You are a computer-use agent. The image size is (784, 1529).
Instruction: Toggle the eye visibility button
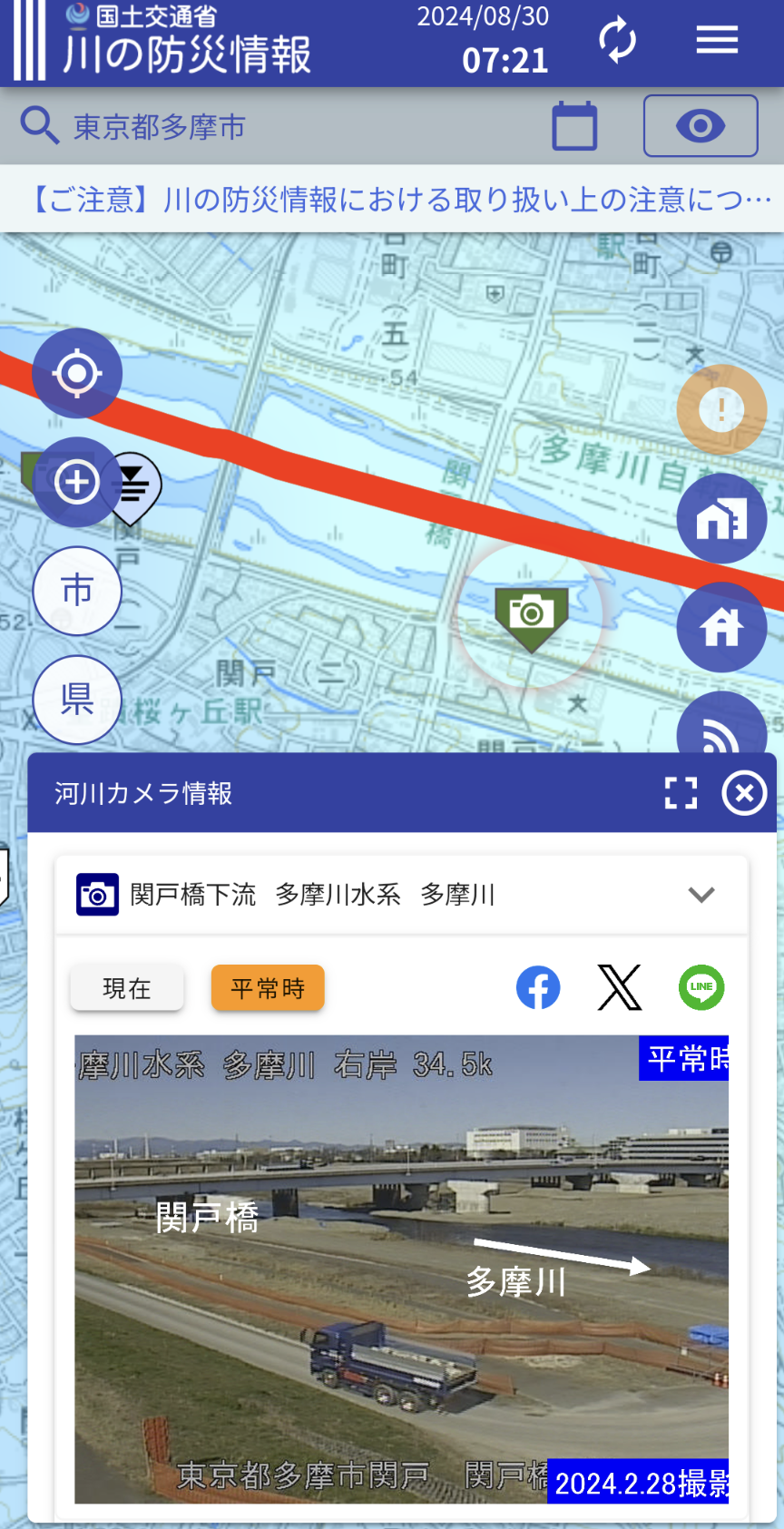click(700, 126)
